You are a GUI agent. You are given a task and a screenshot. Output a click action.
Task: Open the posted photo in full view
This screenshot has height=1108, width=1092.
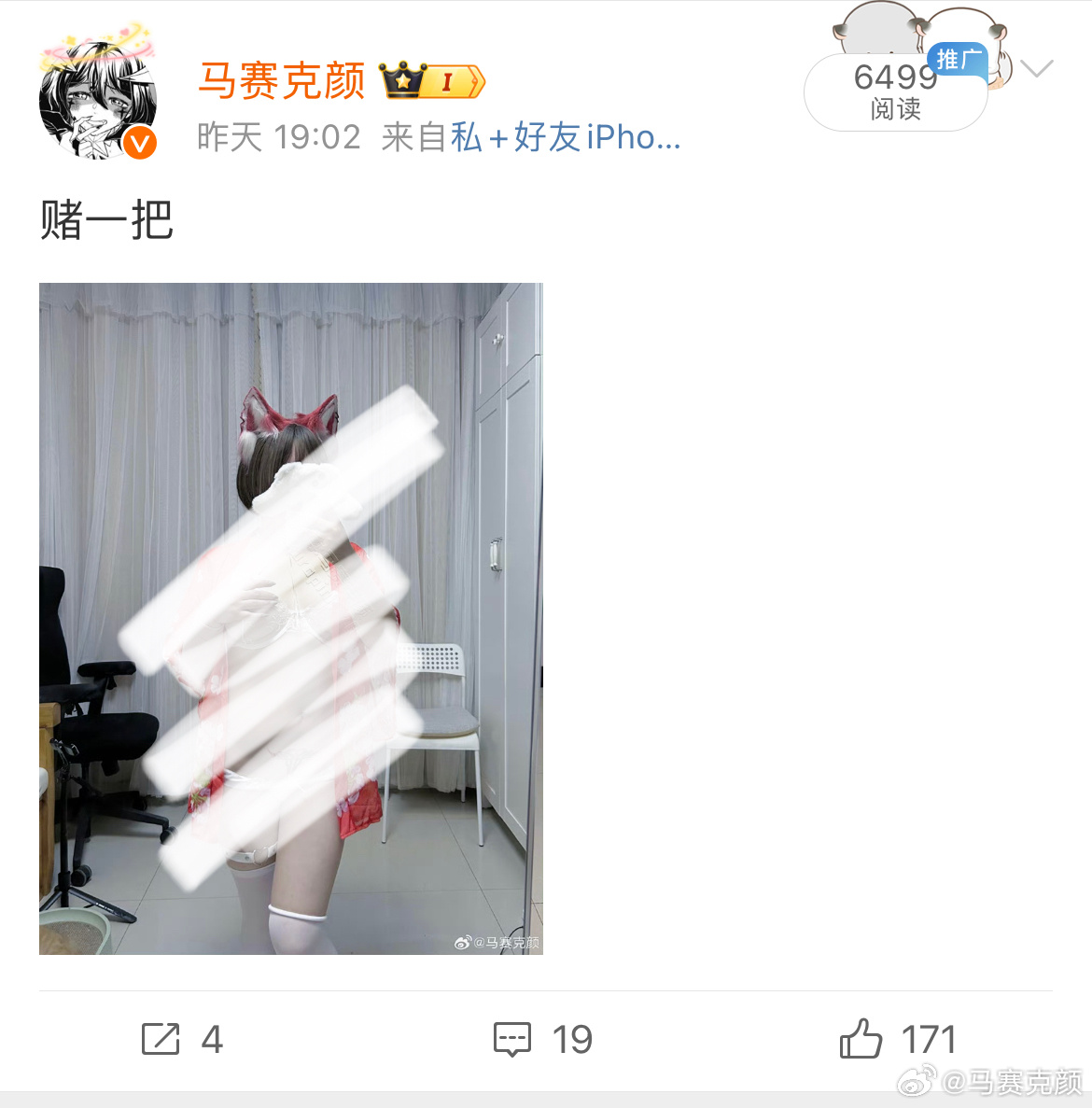[290, 618]
